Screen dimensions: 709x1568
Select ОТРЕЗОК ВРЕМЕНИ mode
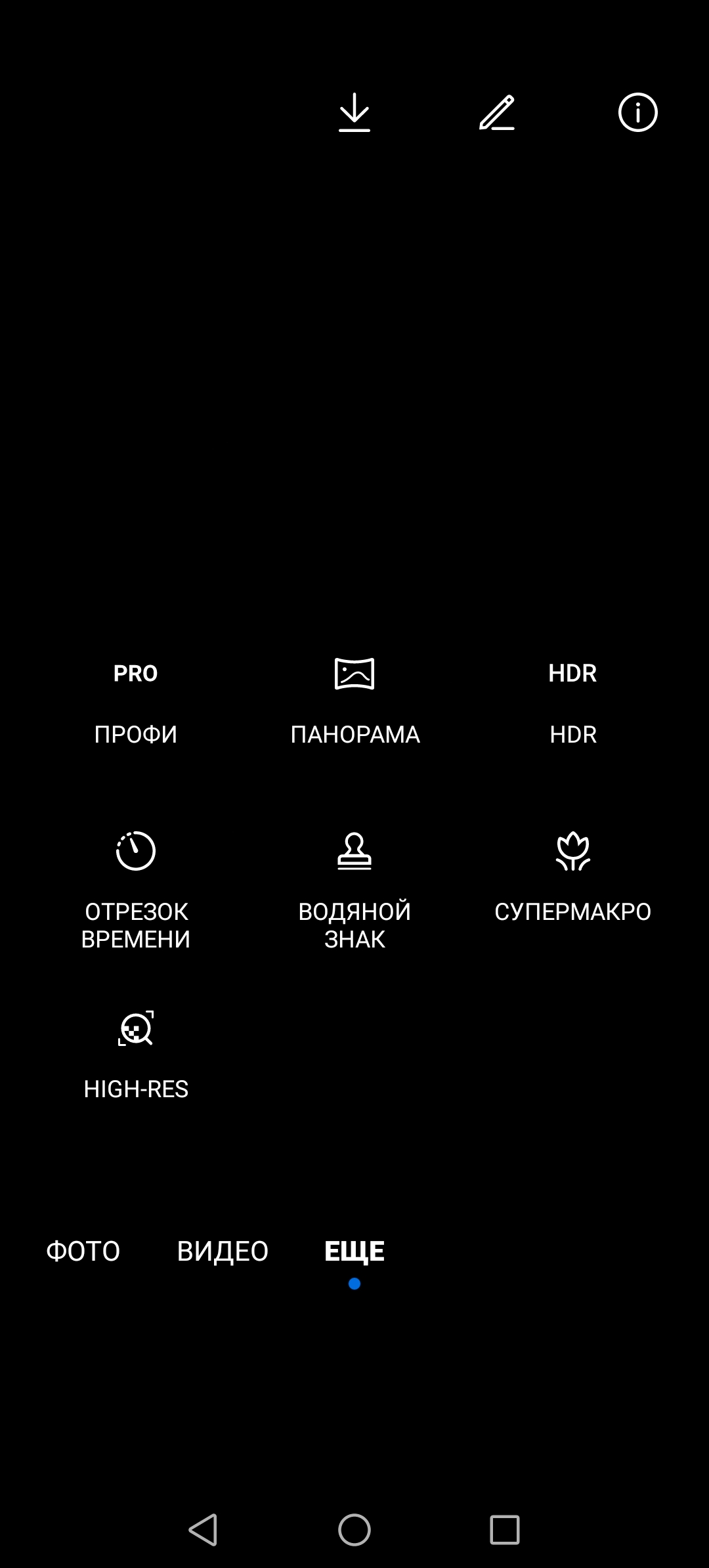(x=136, y=889)
